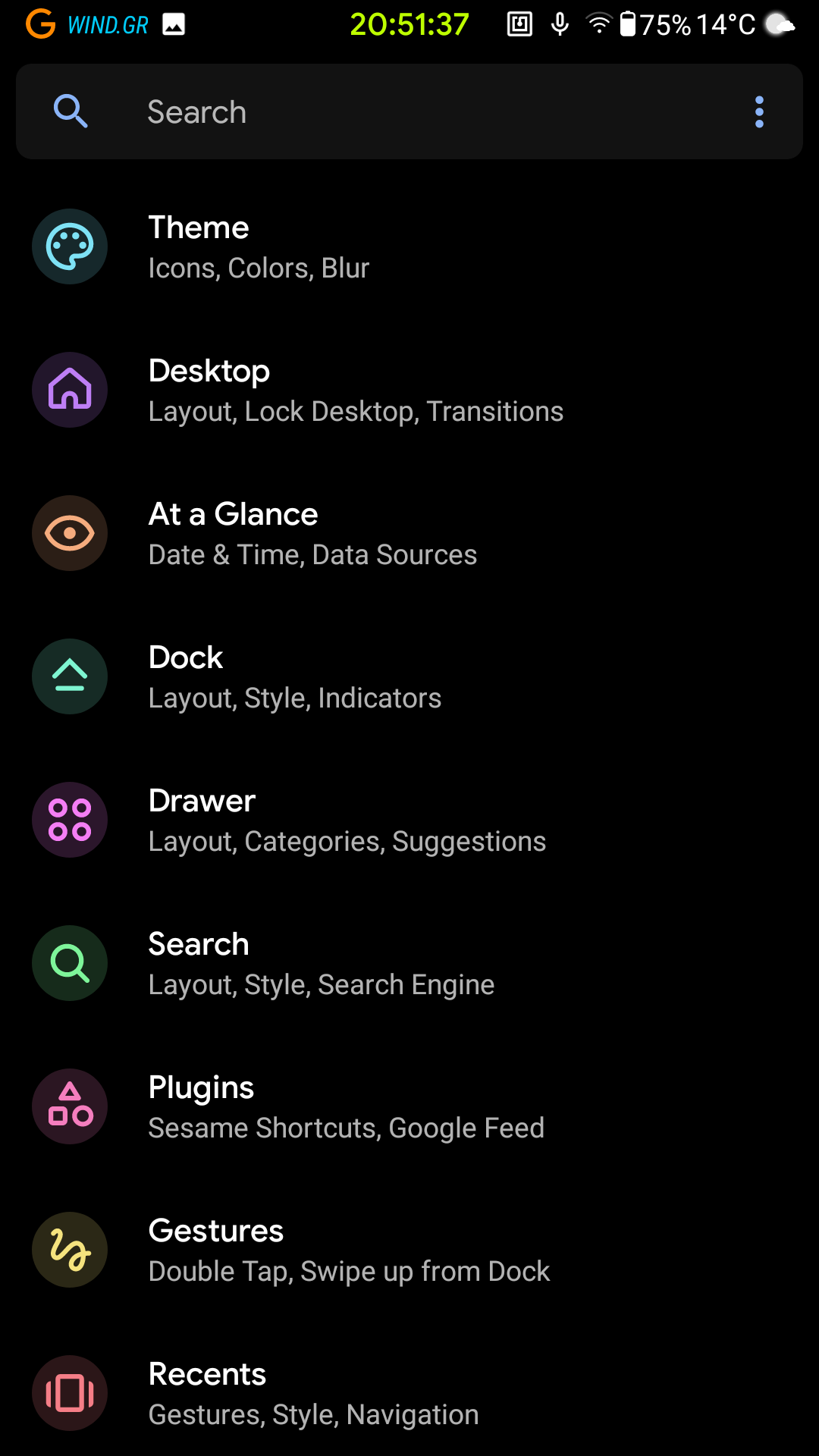The width and height of the screenshot is (819, 1456).
Task: Go to Desktop layout settings
Action: 409,390
